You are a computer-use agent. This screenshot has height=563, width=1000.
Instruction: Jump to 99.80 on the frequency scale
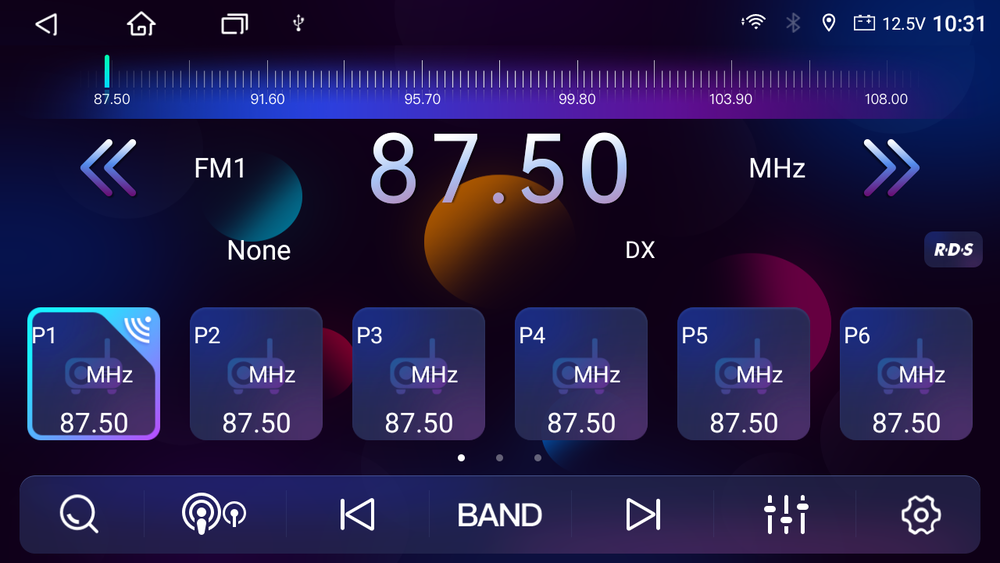(x=577, y=99)
